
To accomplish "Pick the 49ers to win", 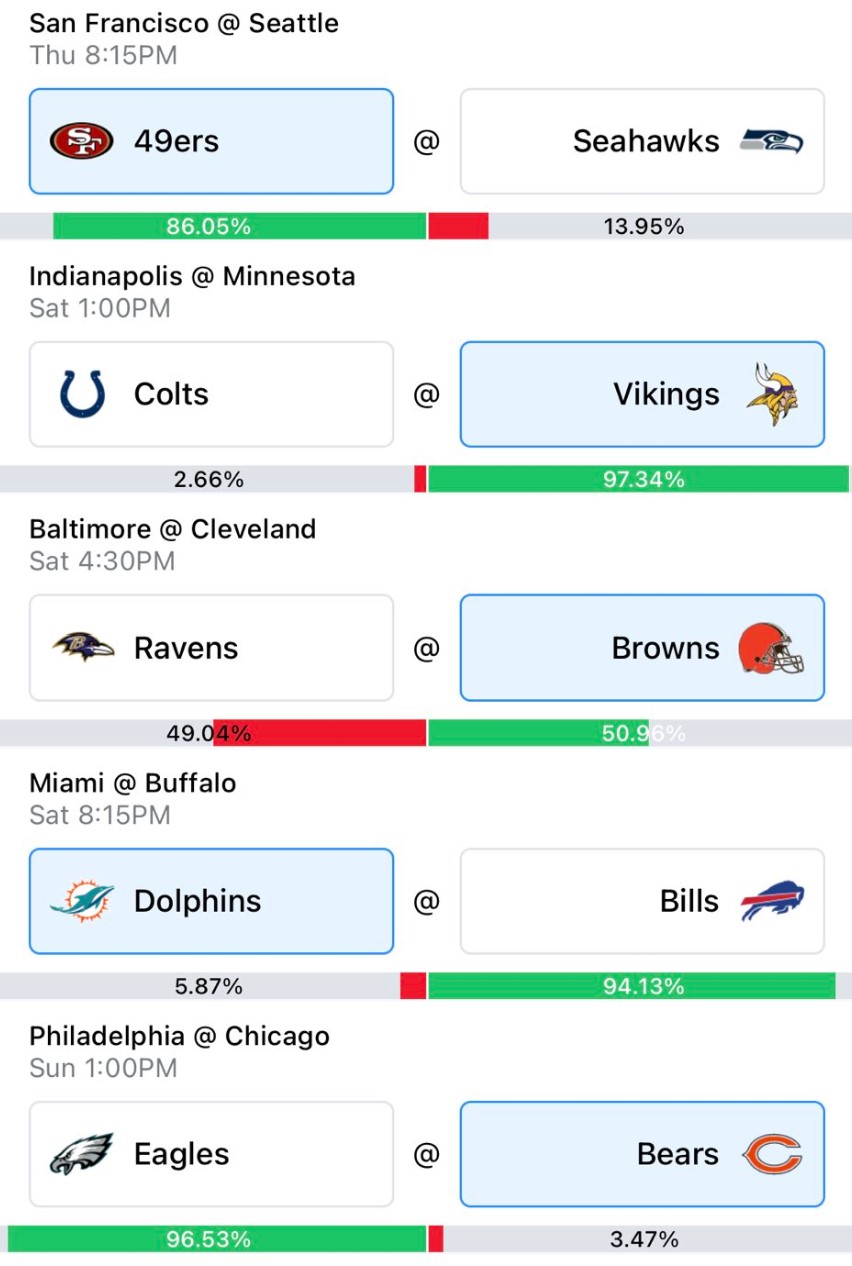I will point(211,141).
